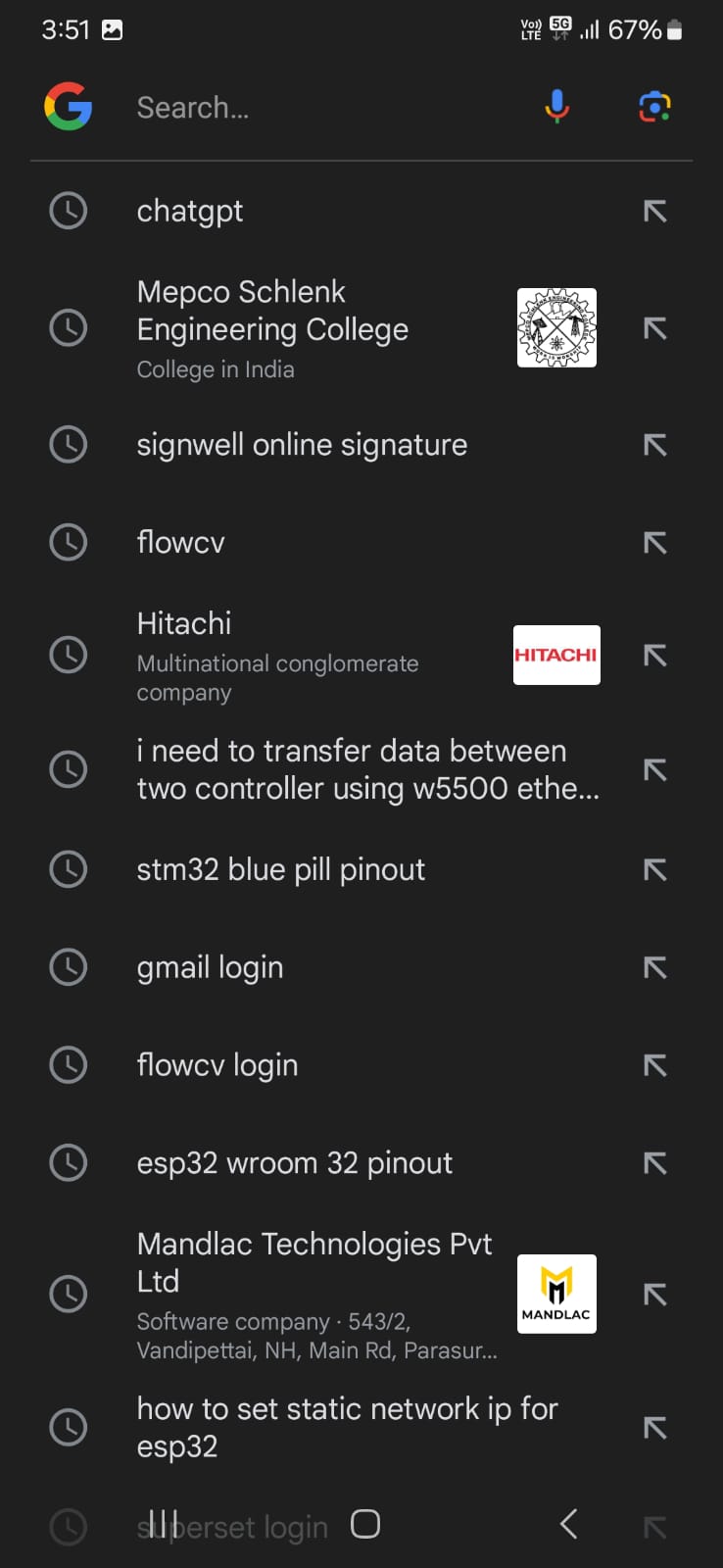Insert gmail login into the search box

[654, 967]
